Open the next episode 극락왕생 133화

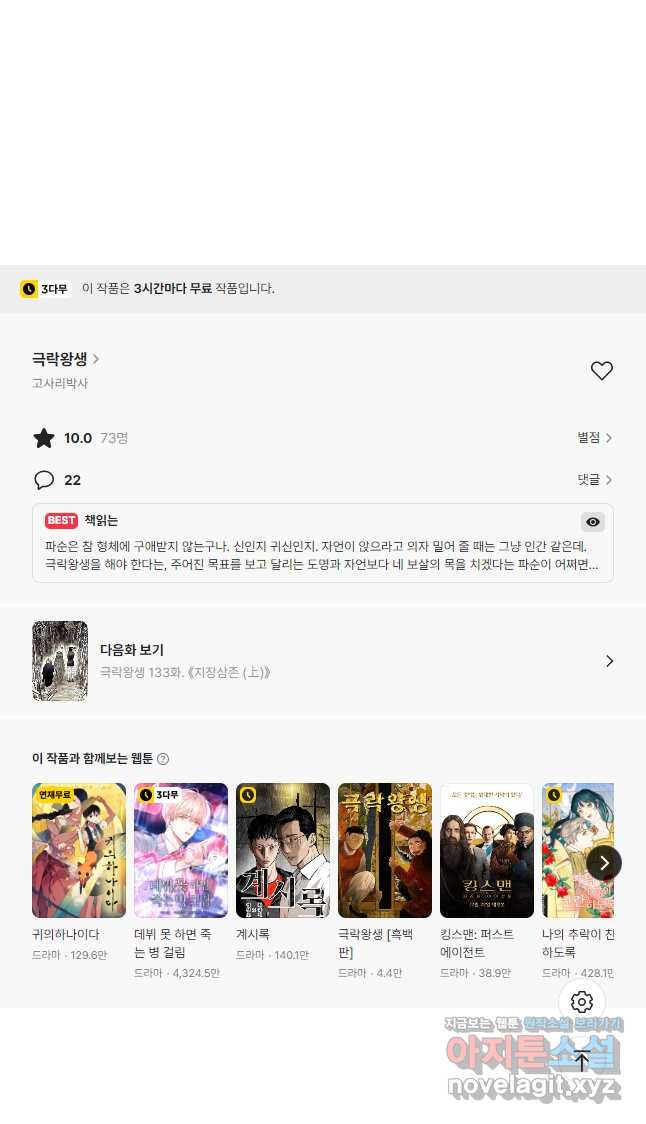pos(322,661)
